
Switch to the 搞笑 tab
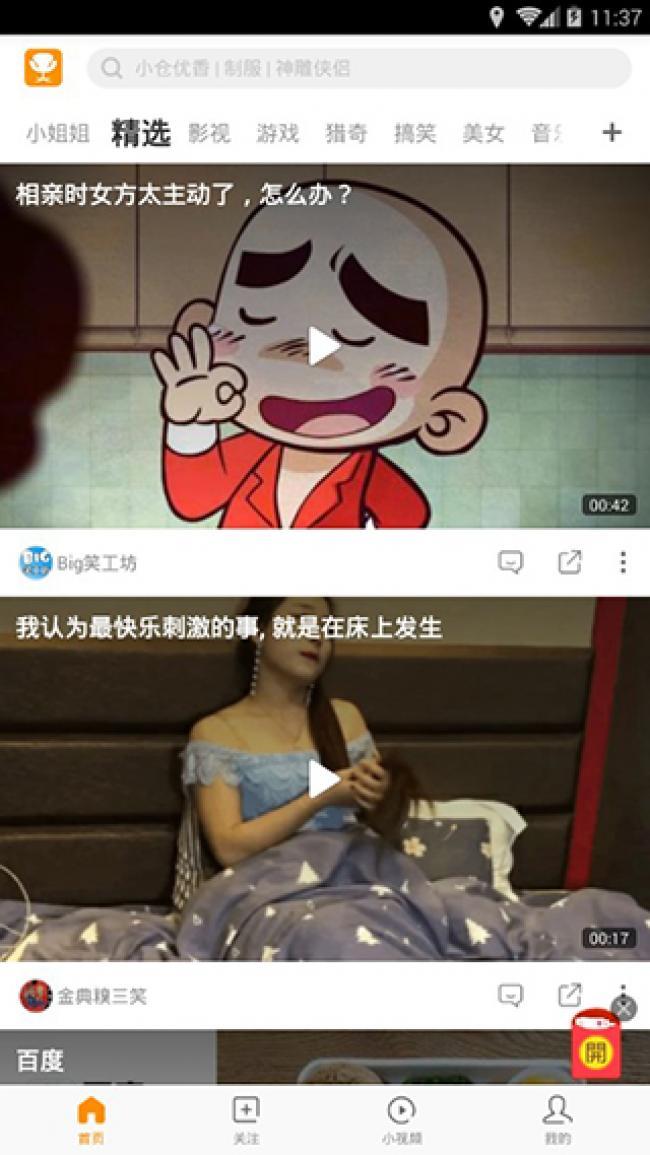coord(414,133)
